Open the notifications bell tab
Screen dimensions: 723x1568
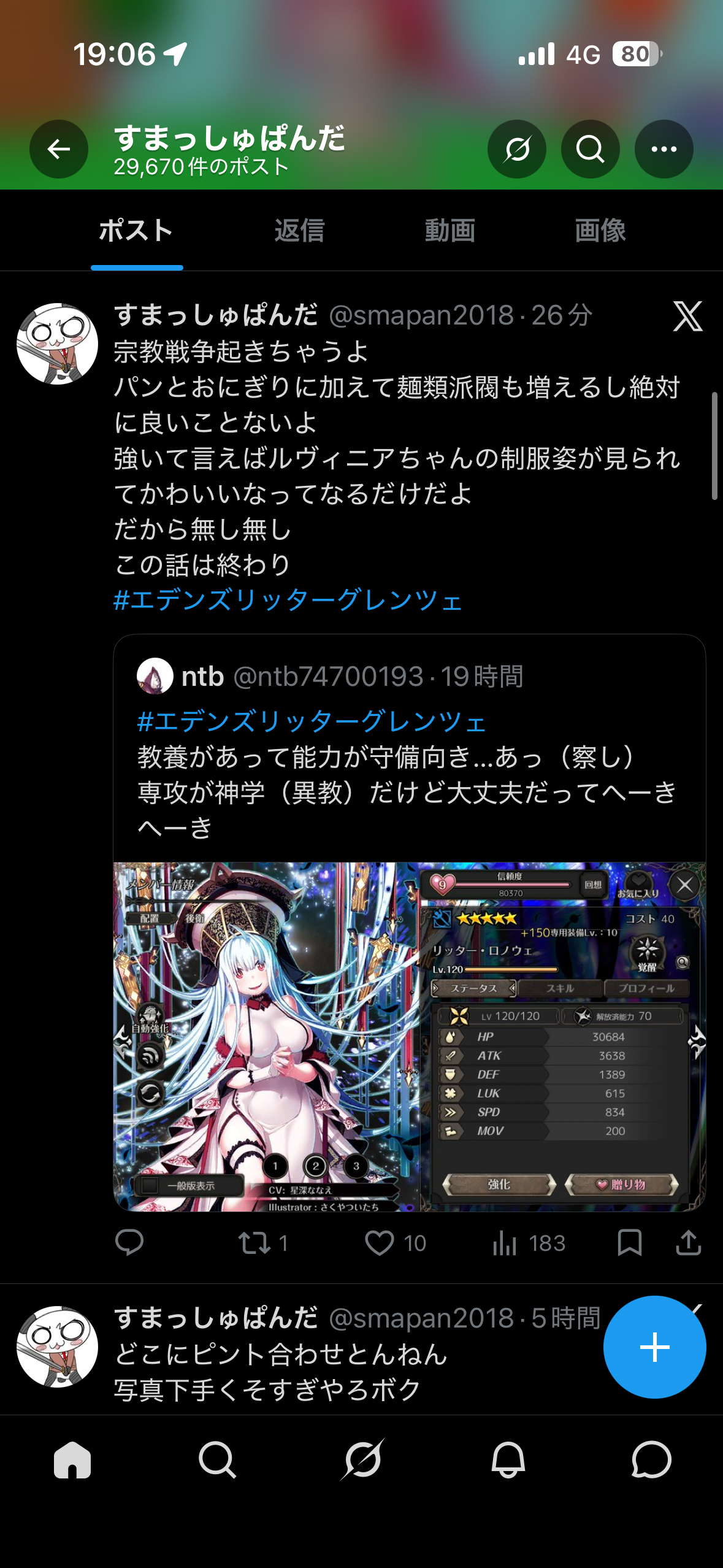tap(508, 1460)
